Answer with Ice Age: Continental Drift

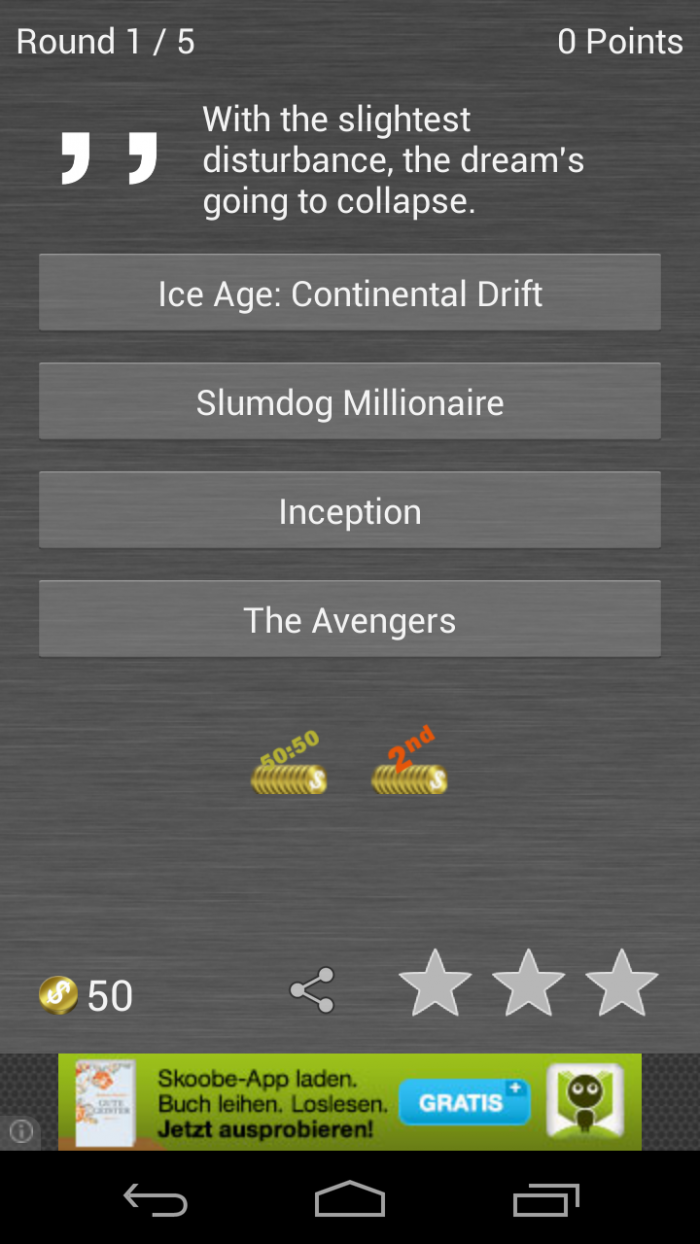(x=350, y=293)
